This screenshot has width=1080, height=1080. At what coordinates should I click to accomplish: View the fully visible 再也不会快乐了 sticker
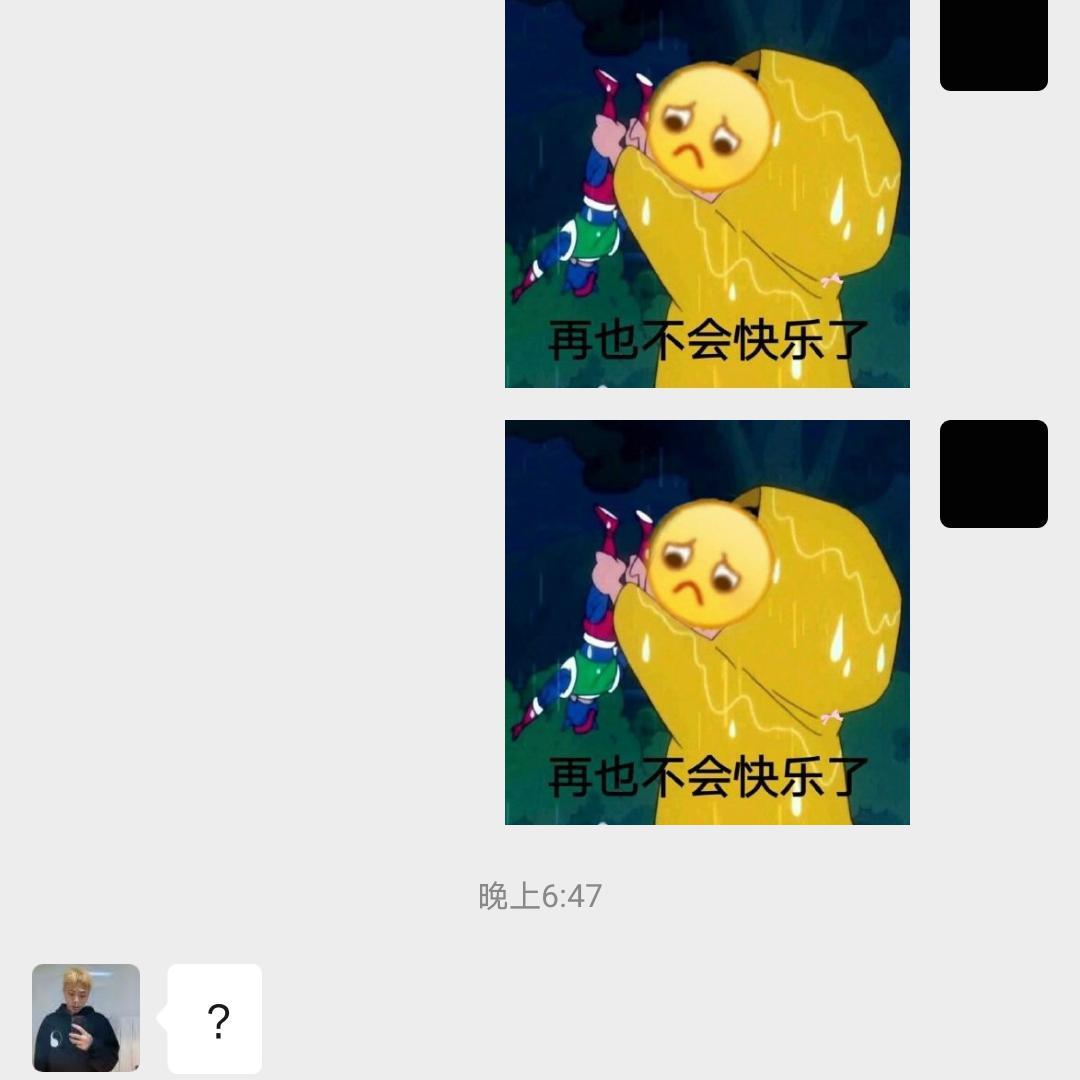point(707,622)
